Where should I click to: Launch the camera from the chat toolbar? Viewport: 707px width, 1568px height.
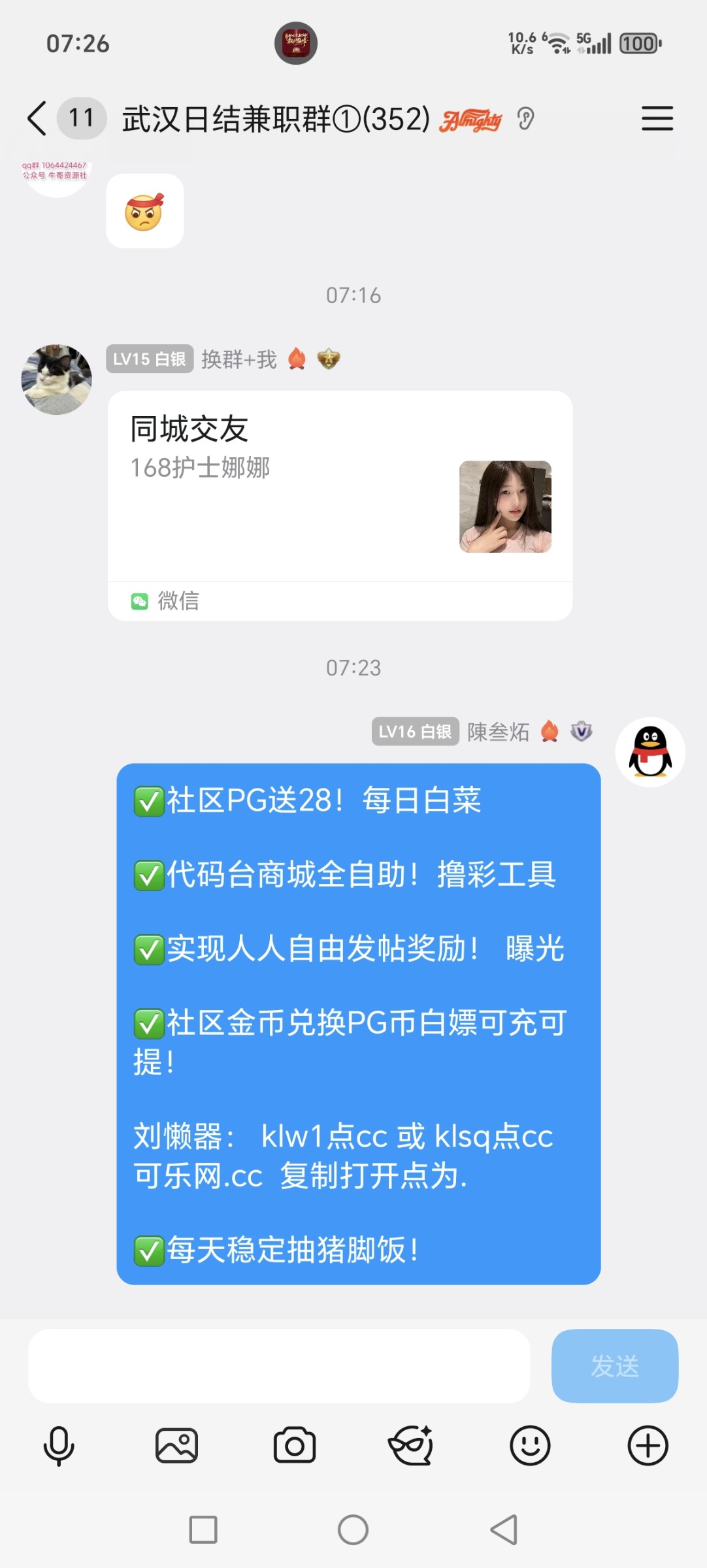pos(295,1445)
